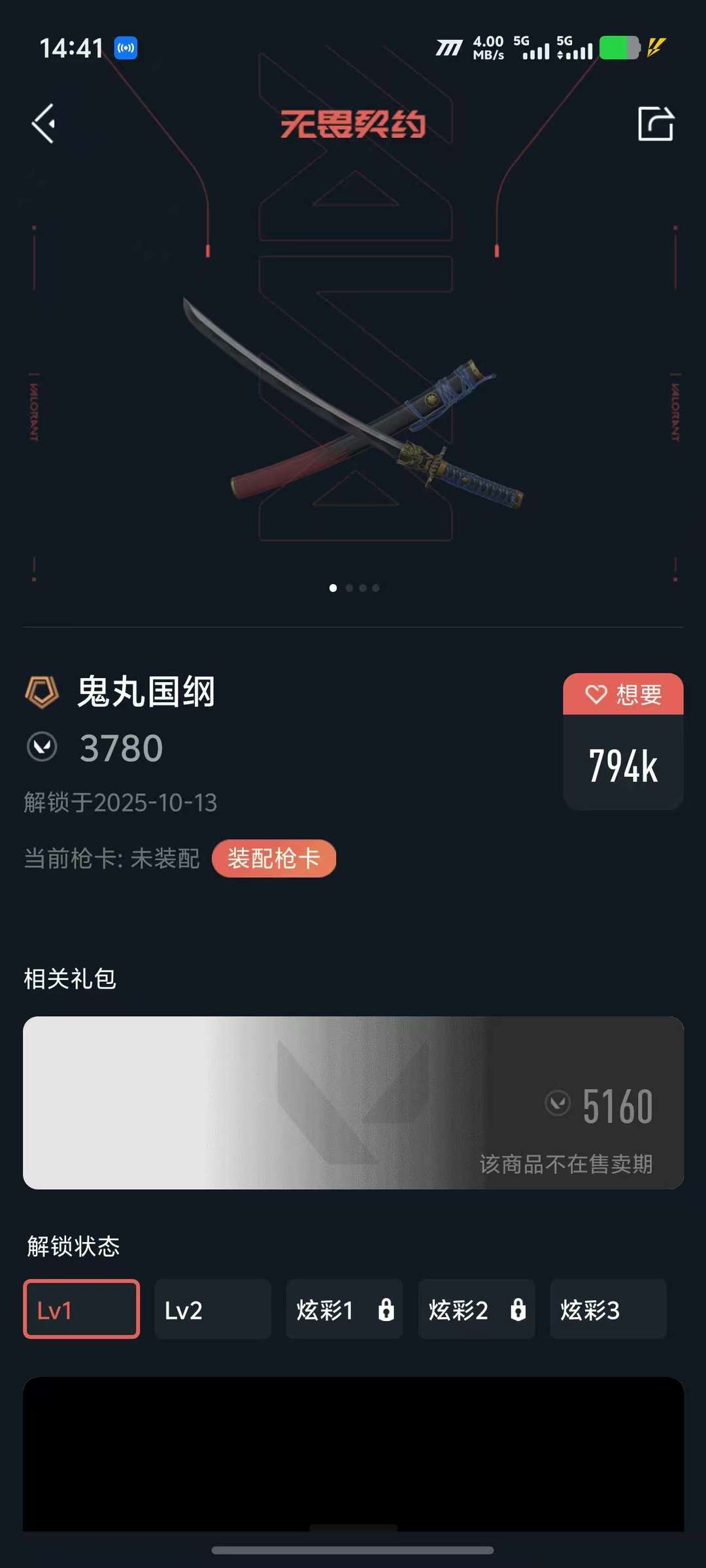Tap the first carousel dot
The image size is (706, 1568).
click(x=333, y=587)
